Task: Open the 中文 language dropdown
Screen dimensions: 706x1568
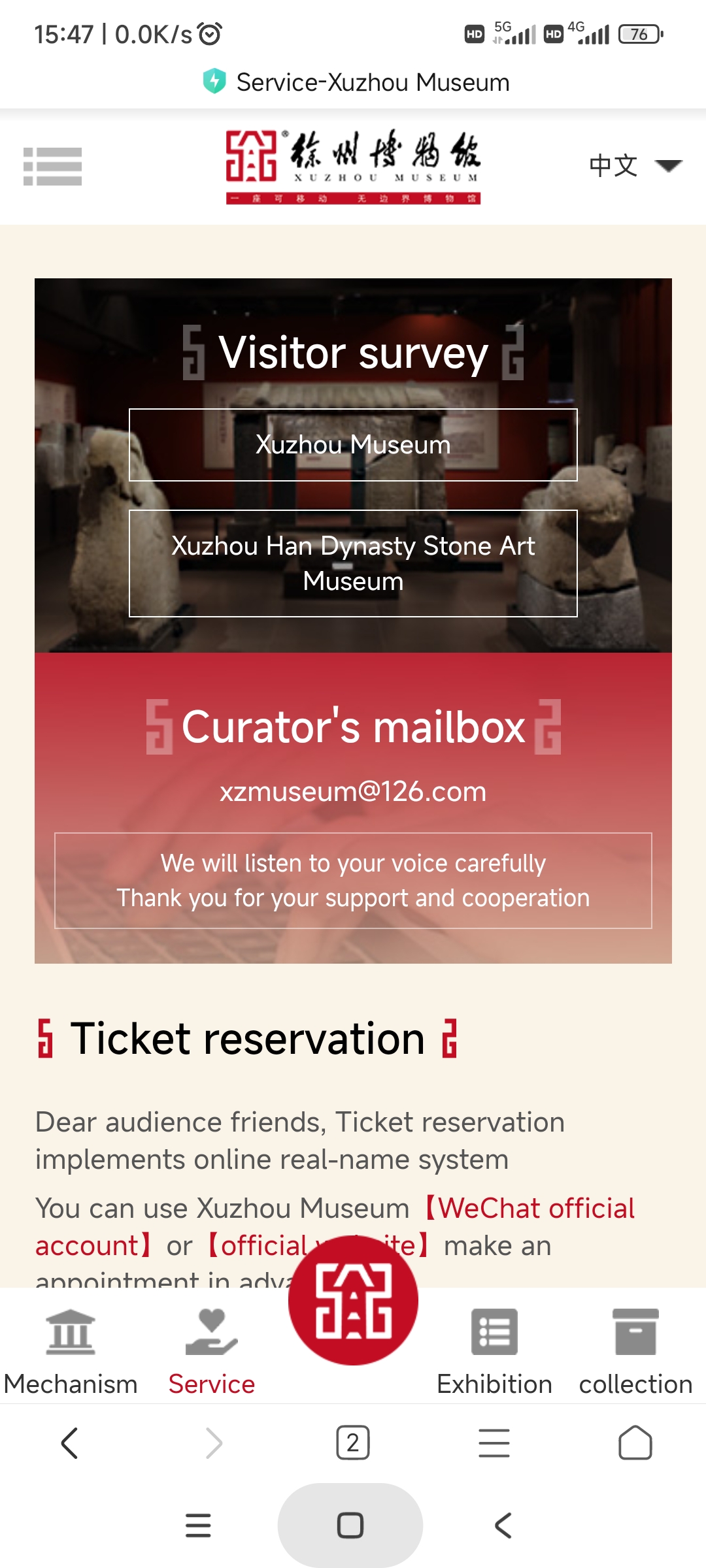Action: pyautogui.click(x=634, y=166)
